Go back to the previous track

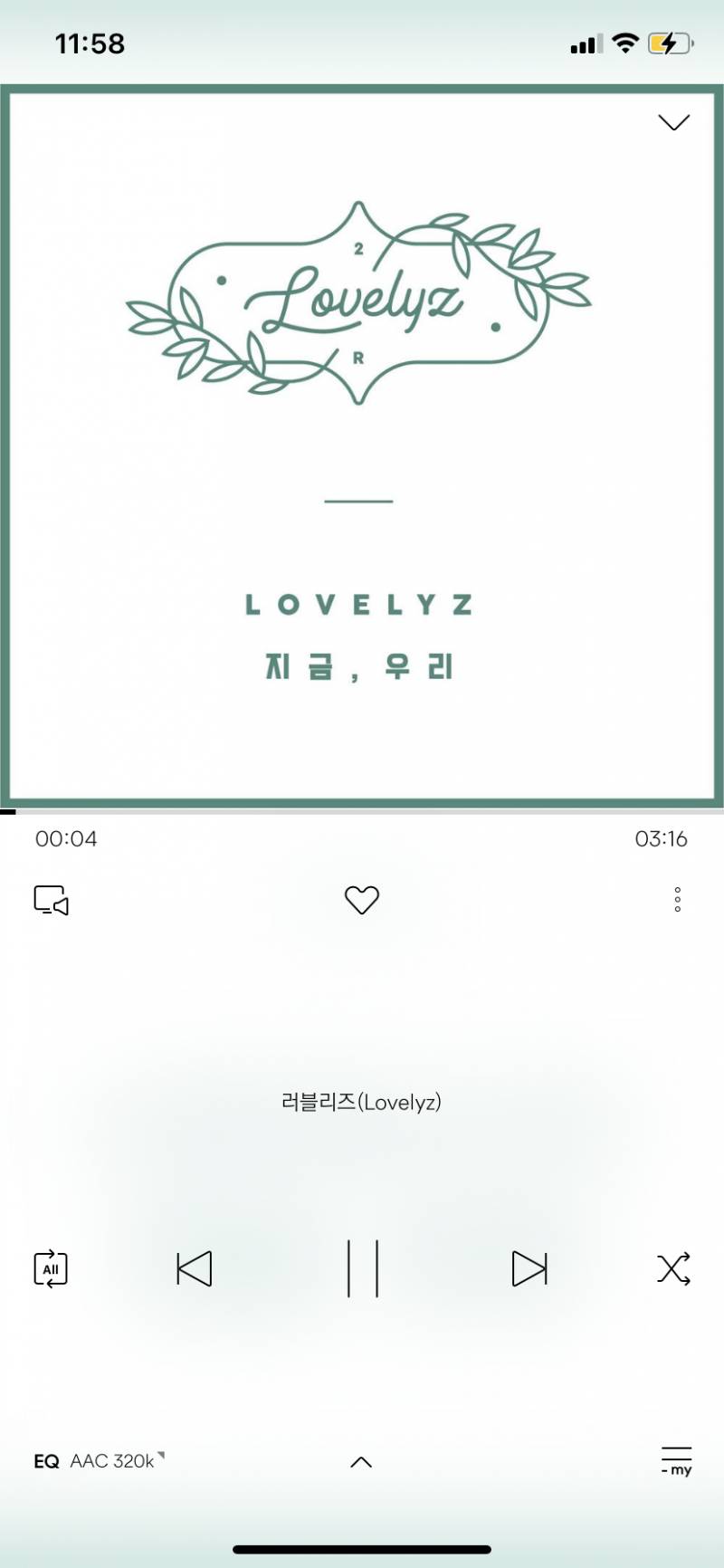[x=193, y=1268]
